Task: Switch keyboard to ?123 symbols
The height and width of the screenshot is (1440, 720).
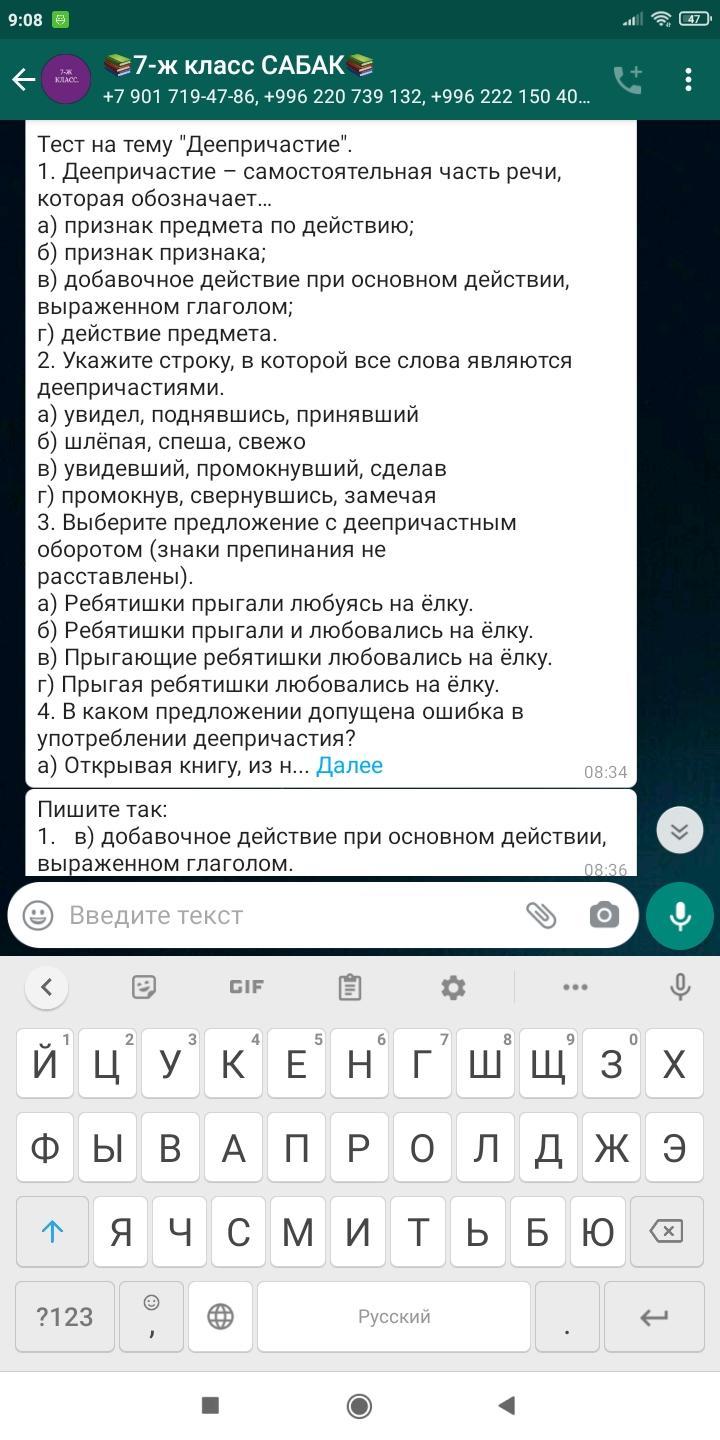Action: coord(64,1317)
